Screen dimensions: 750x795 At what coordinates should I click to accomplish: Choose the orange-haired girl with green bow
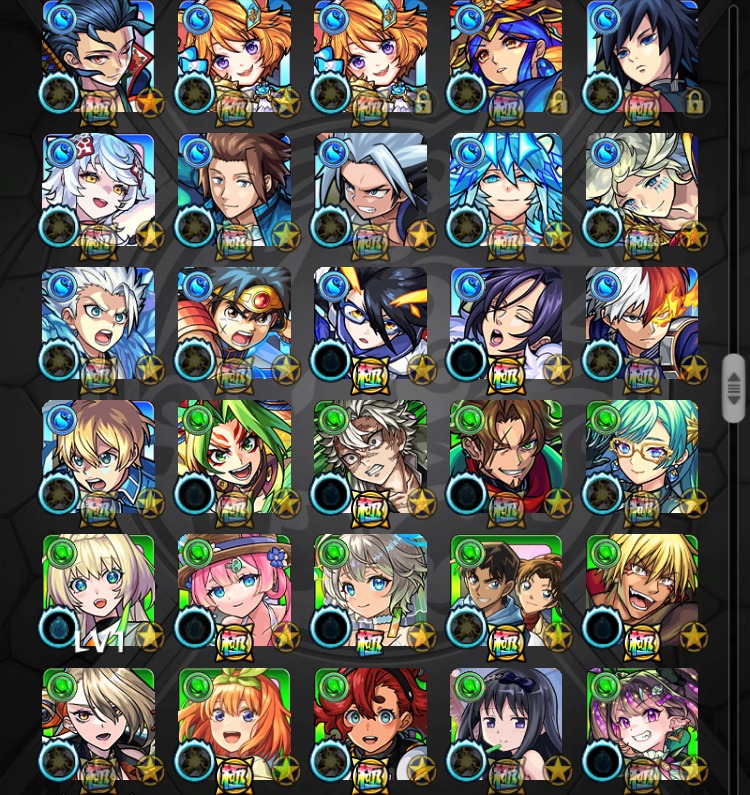click(x=234, y=726)
